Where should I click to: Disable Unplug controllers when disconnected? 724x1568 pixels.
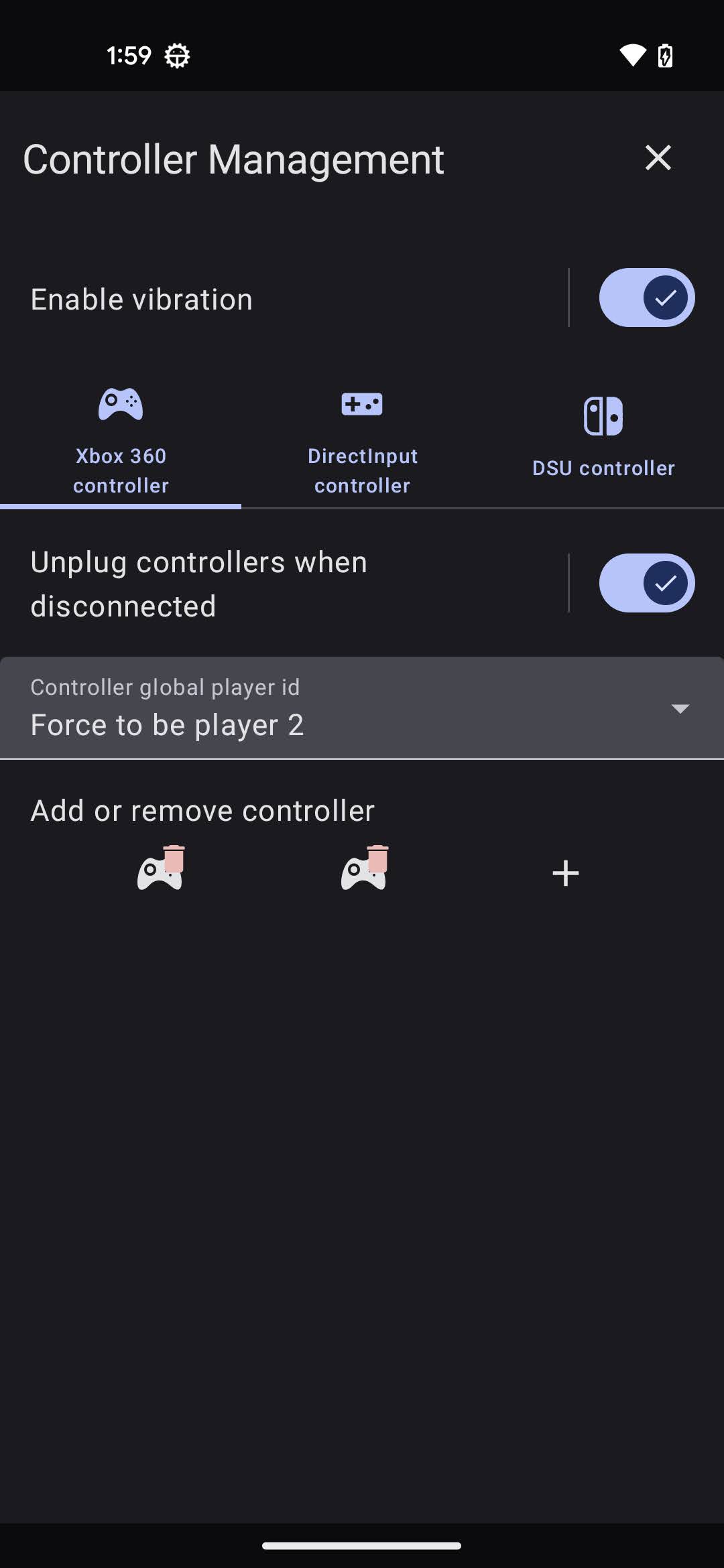pos(646,583)
